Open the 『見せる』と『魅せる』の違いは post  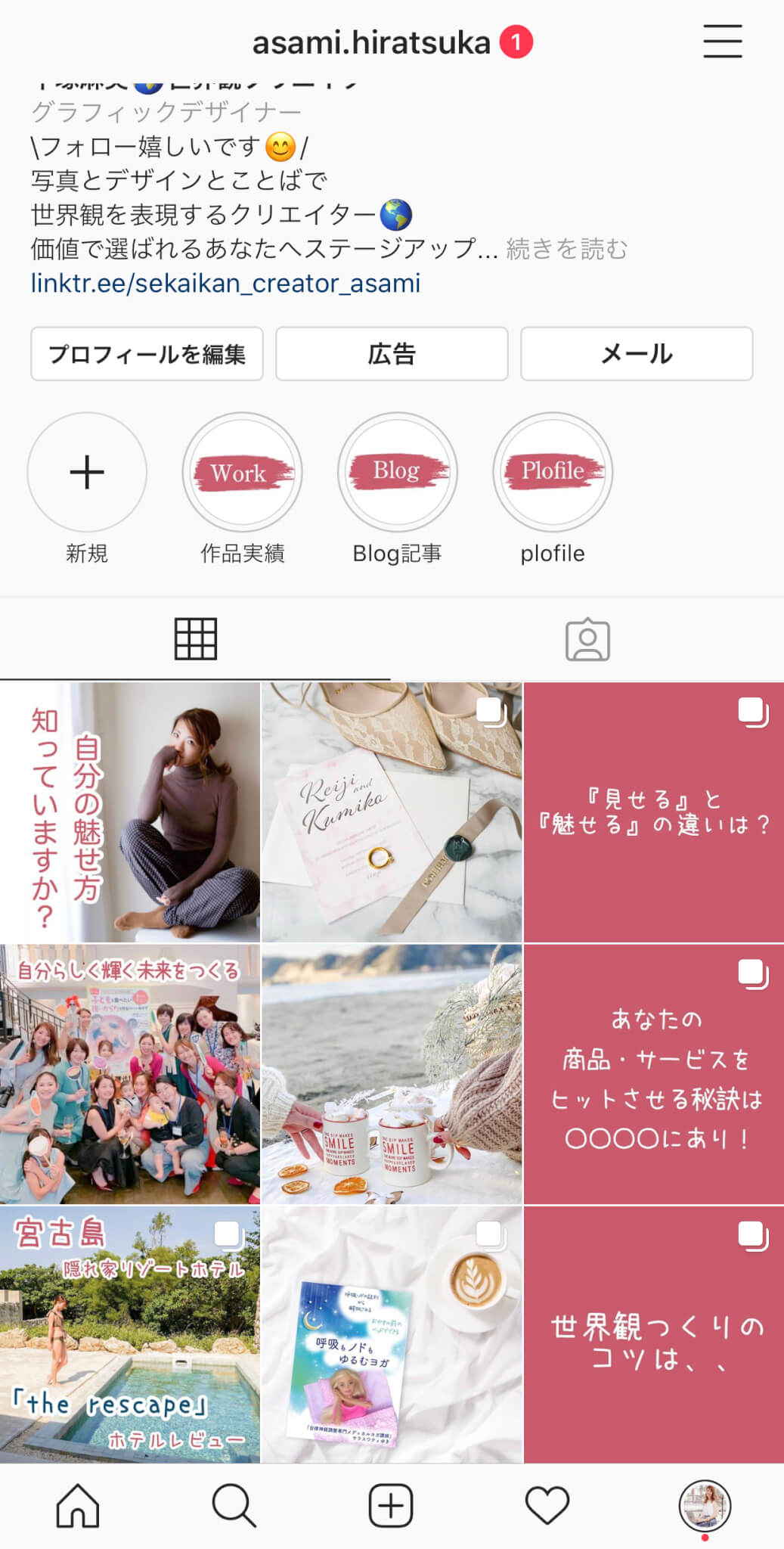(654, 812)
